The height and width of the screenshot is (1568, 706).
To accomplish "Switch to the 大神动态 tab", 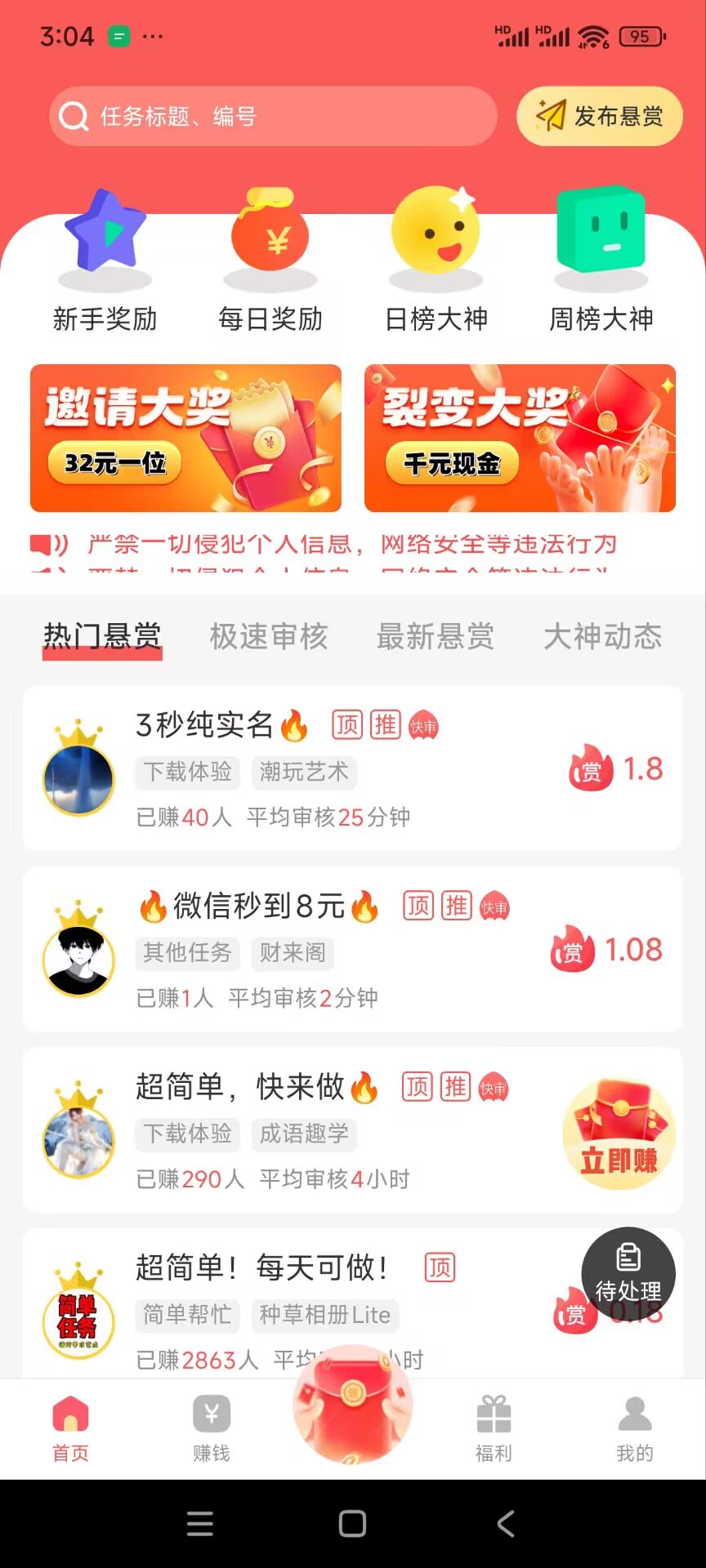I will point(603,636).
